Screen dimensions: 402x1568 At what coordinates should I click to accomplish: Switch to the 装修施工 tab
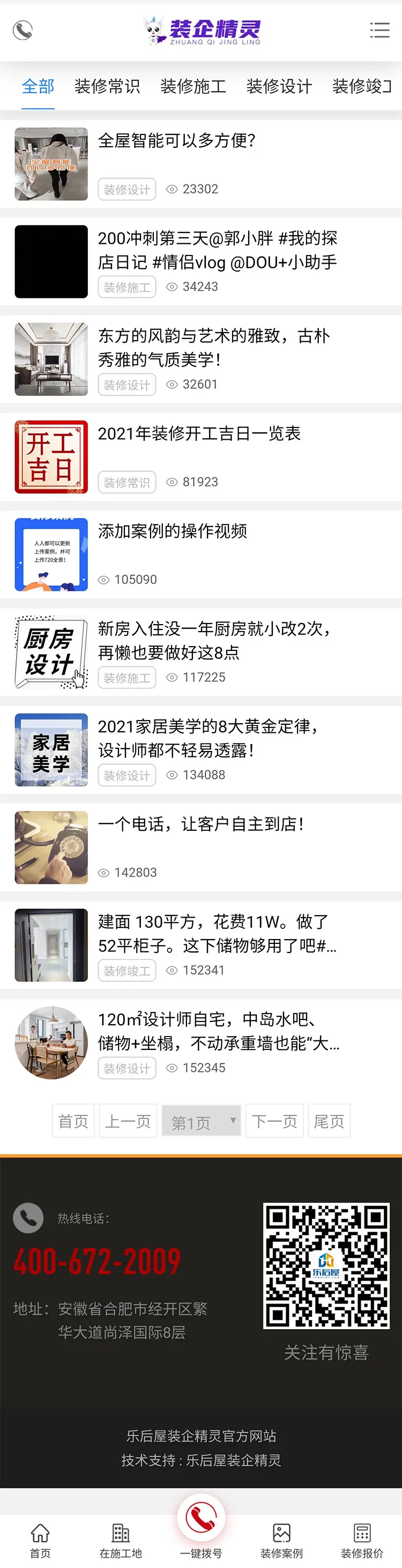193,86
